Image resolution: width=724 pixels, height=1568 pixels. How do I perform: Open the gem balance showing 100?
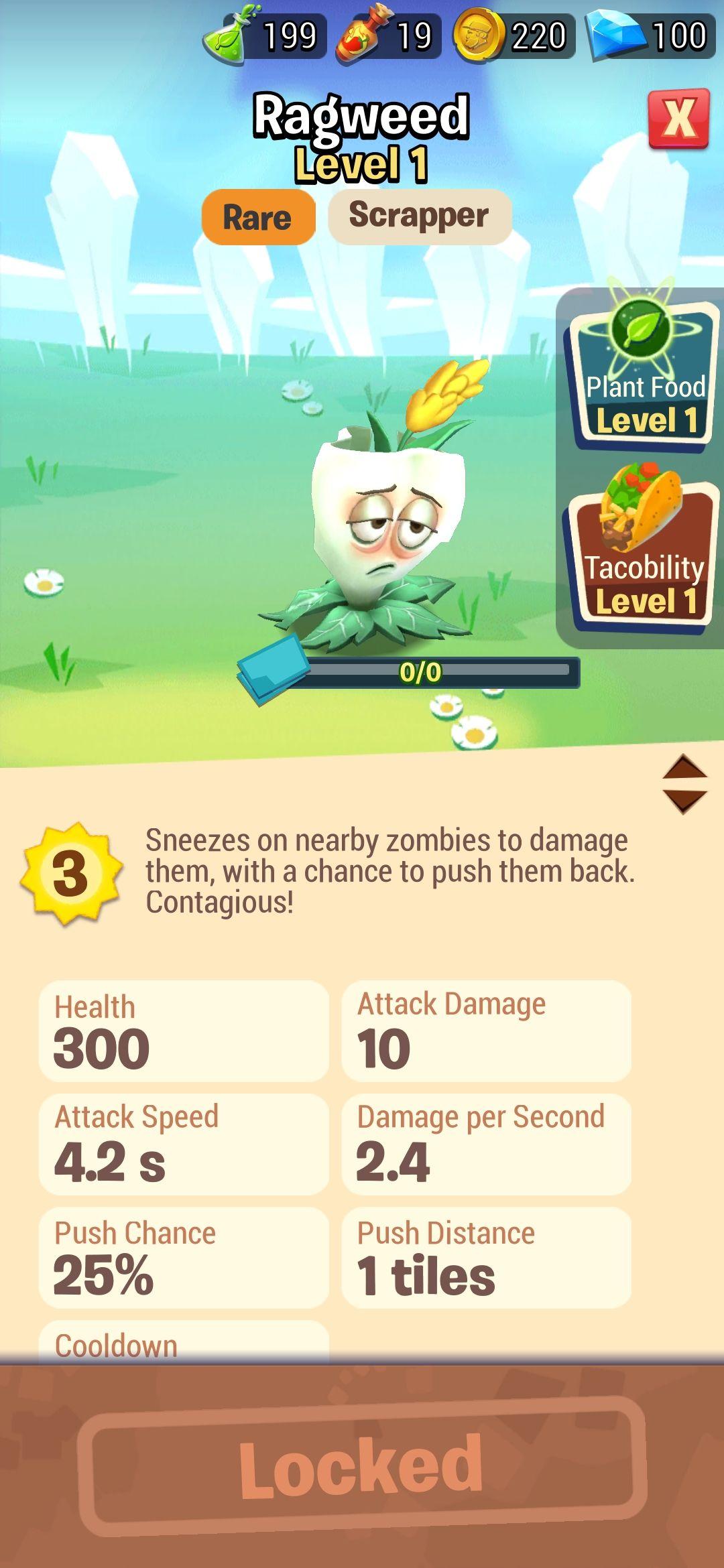tap(652, 36)
